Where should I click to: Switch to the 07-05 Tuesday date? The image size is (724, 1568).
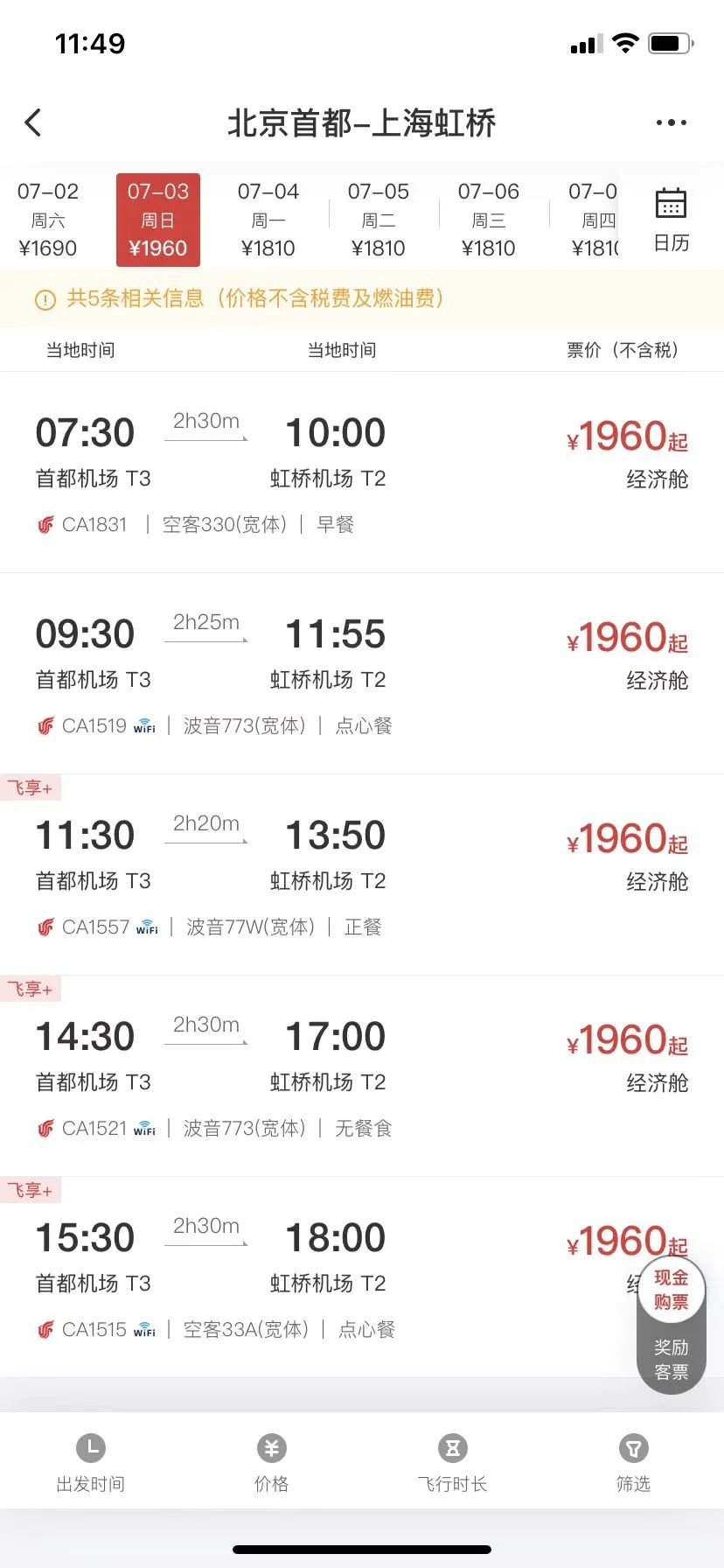(379, 220)
